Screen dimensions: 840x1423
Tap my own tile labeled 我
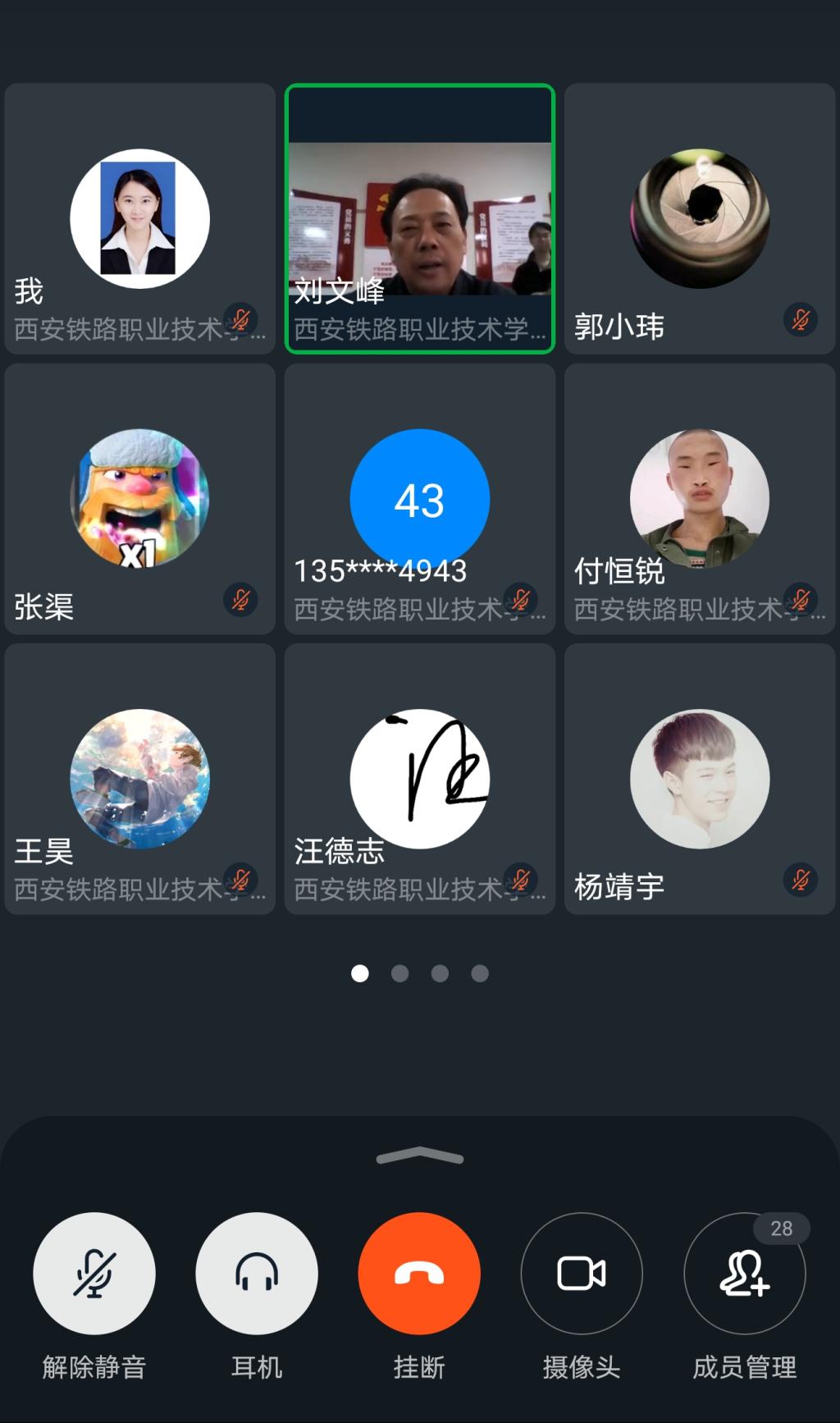coord(139,218)
